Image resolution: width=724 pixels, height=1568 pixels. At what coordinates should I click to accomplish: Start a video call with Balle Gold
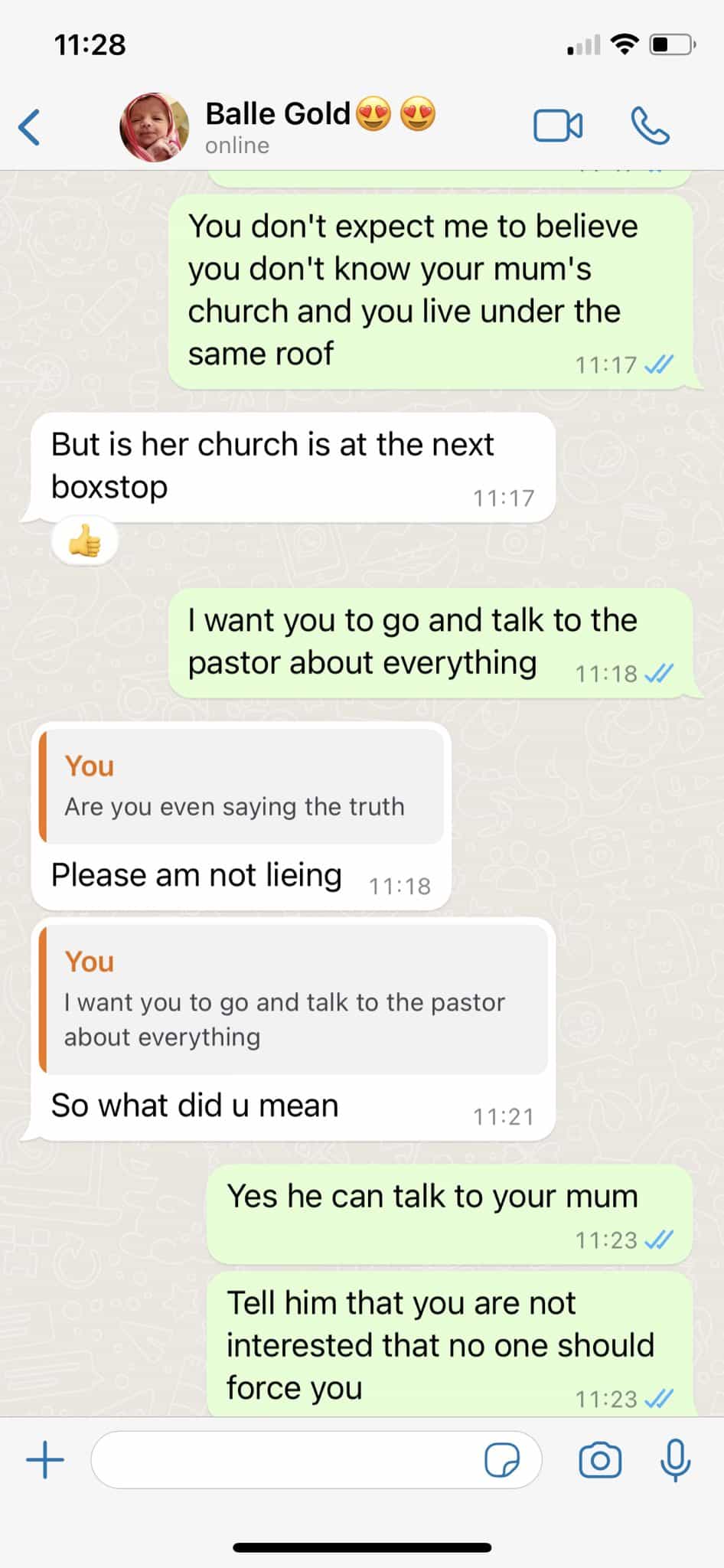(x=557, y=126)
